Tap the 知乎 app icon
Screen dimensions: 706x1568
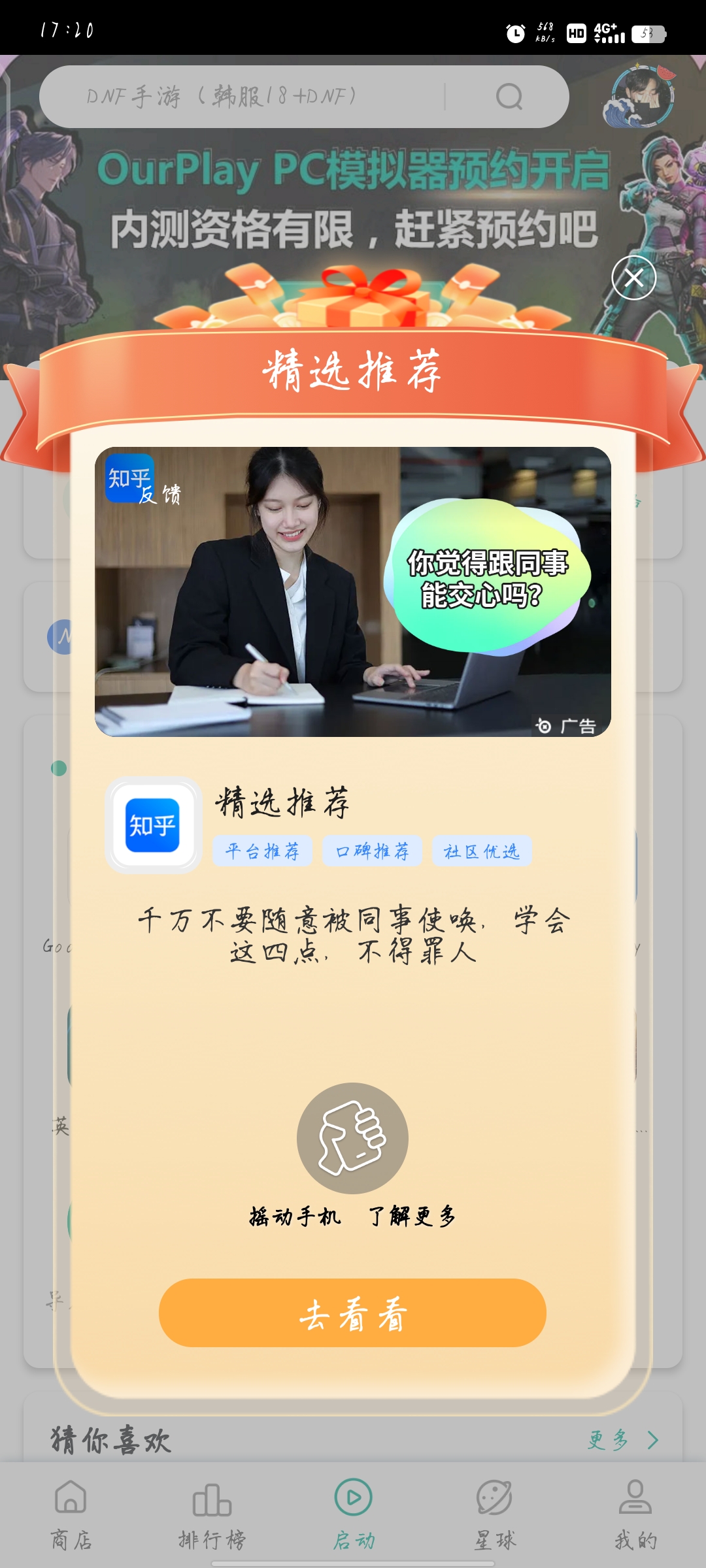pos(153,825)
